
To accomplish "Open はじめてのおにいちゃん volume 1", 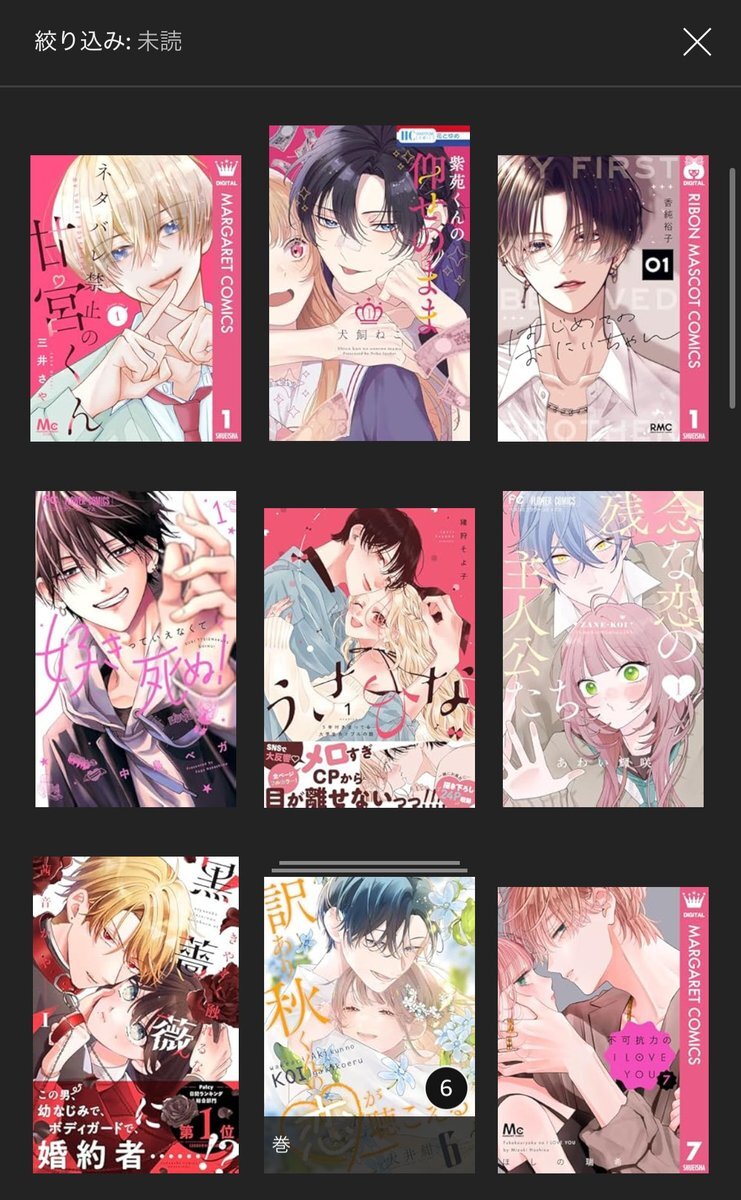I will tap(603, 298).
